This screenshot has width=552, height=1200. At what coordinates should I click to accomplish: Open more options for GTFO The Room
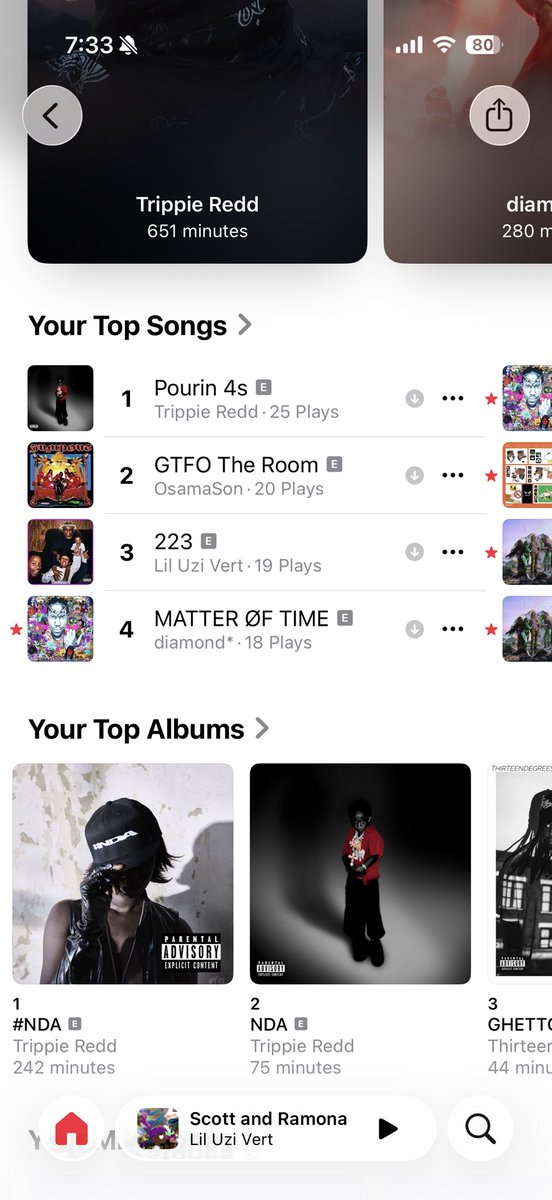coord(453,475)
